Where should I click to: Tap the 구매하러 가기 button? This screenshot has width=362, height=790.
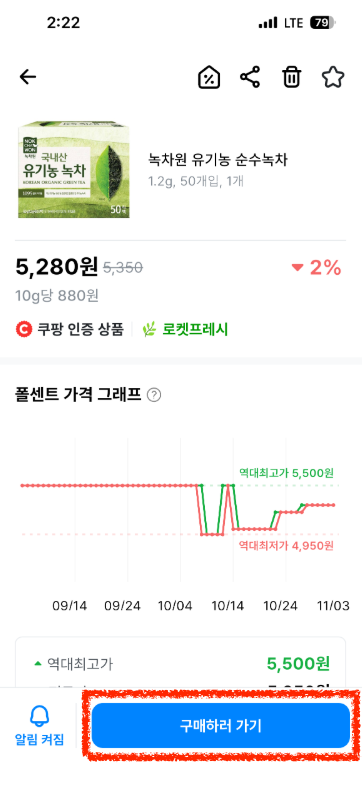pos(221,726)
